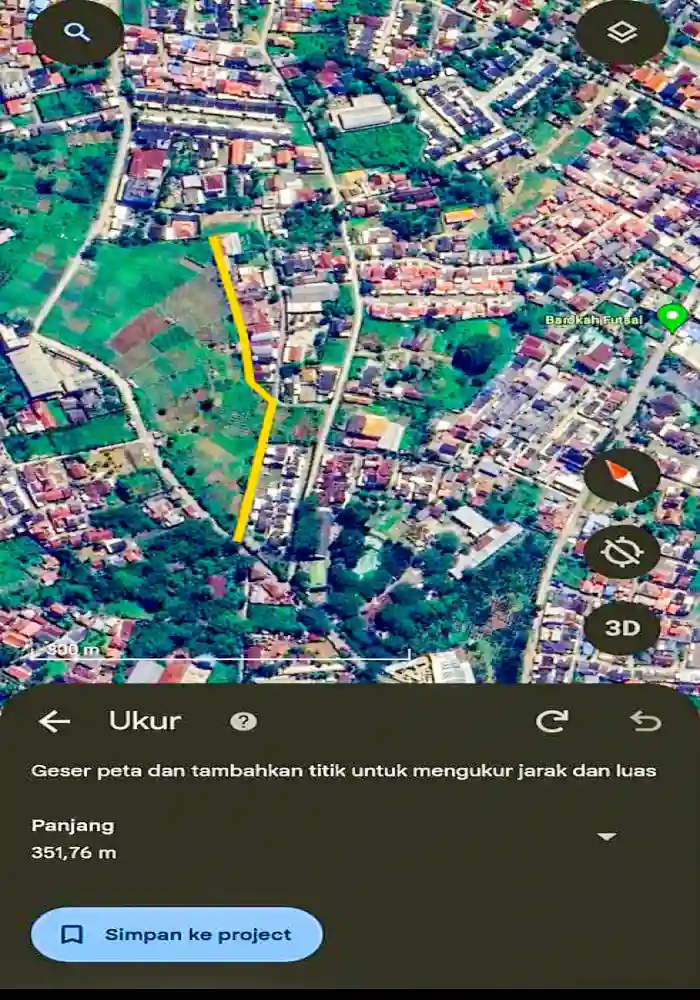Go back from the Ukur panel
This screenshot has width=700, height=1000.
54,721
